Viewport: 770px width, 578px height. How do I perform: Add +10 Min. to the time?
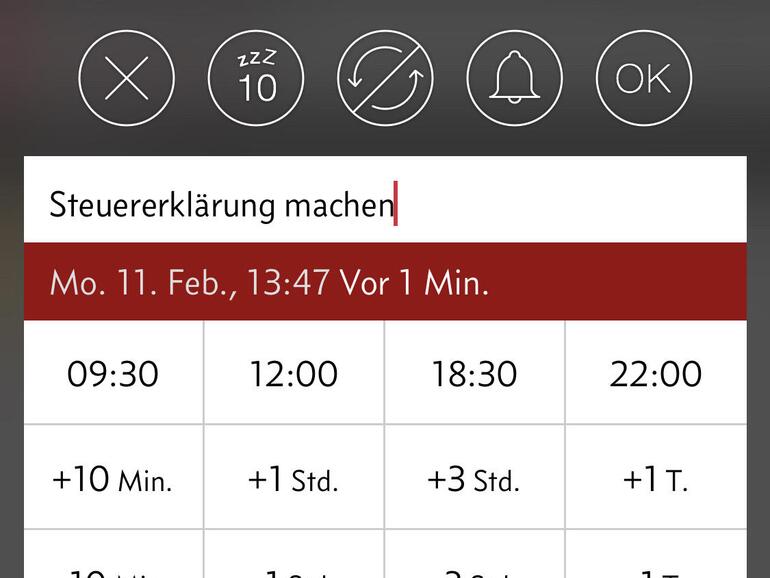pyautogui.click(x=113, y=478)
